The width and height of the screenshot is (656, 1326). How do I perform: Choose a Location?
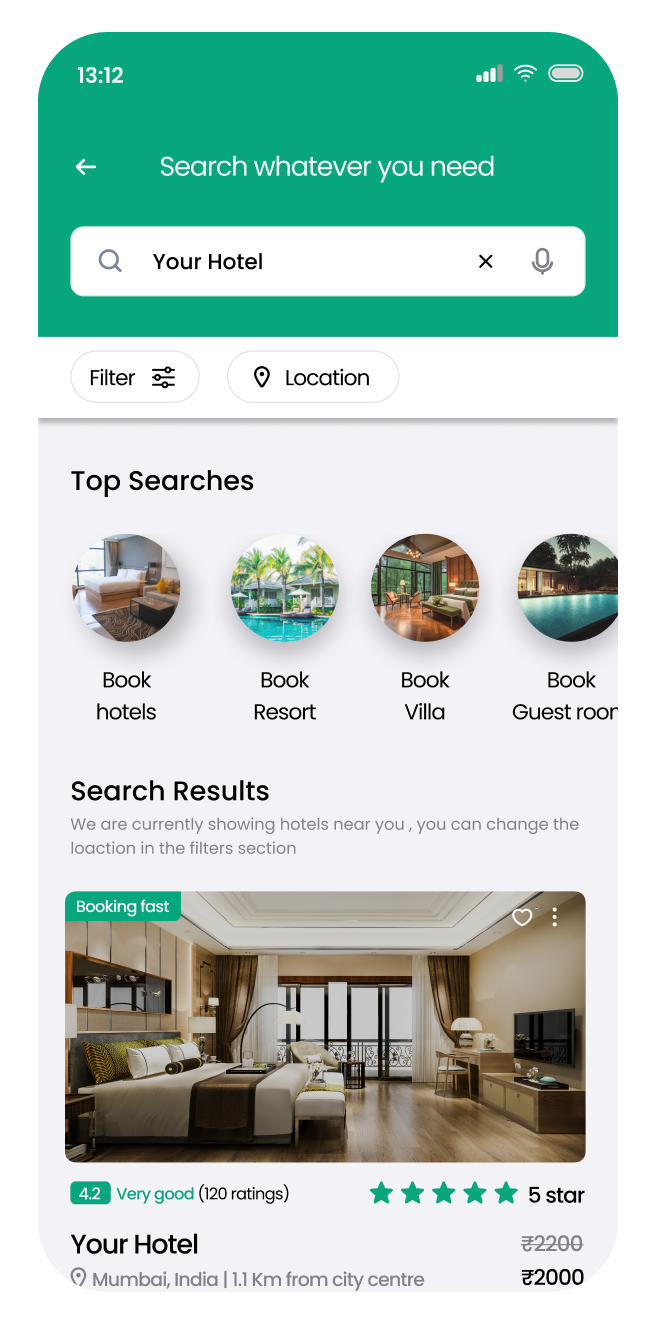[x=313, y=378]
